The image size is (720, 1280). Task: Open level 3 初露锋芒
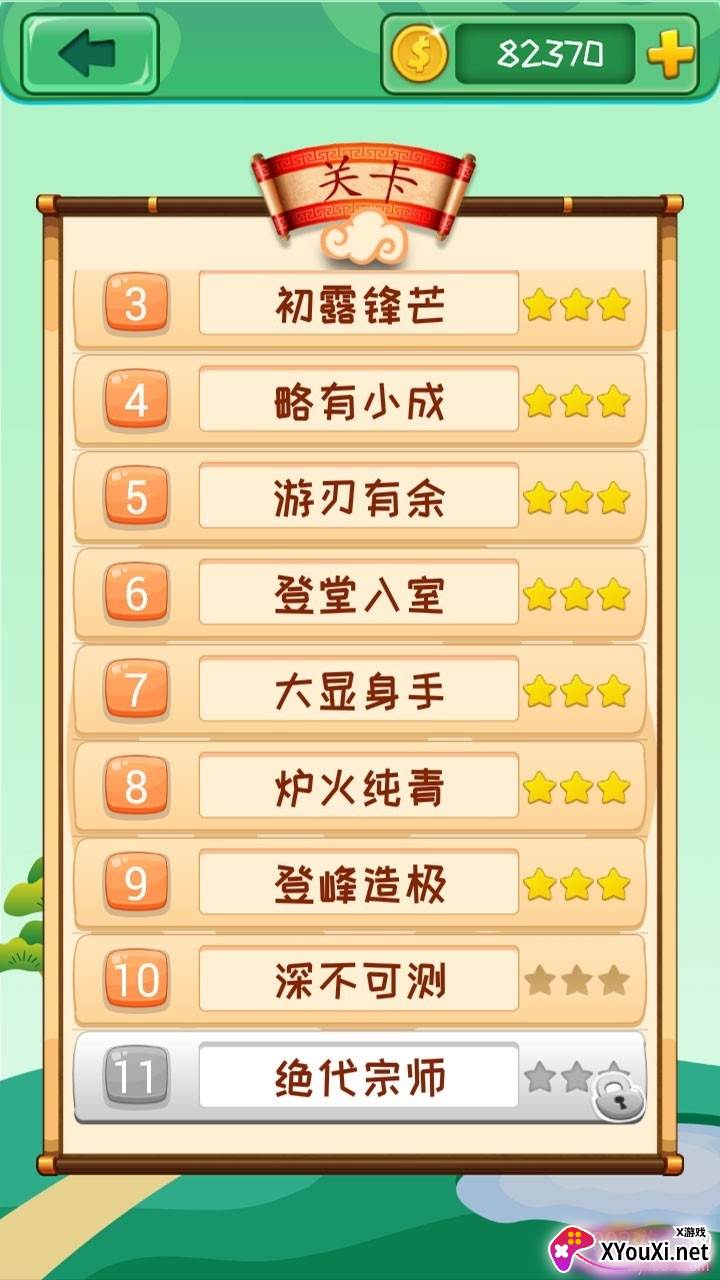(358, 304)
